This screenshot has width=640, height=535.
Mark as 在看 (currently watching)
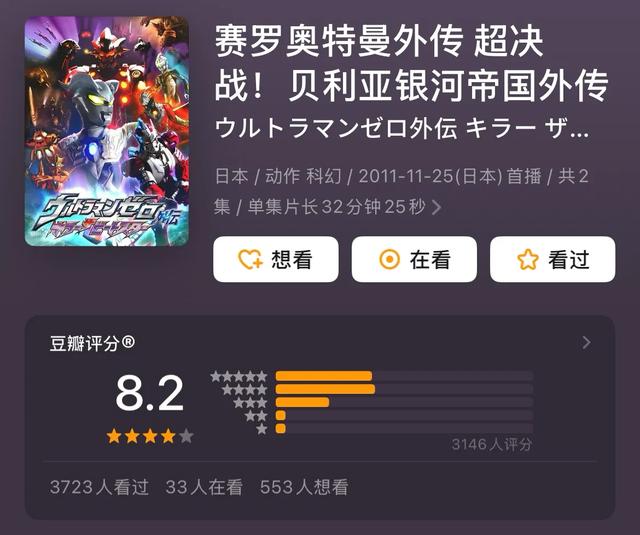coord(414,260)
